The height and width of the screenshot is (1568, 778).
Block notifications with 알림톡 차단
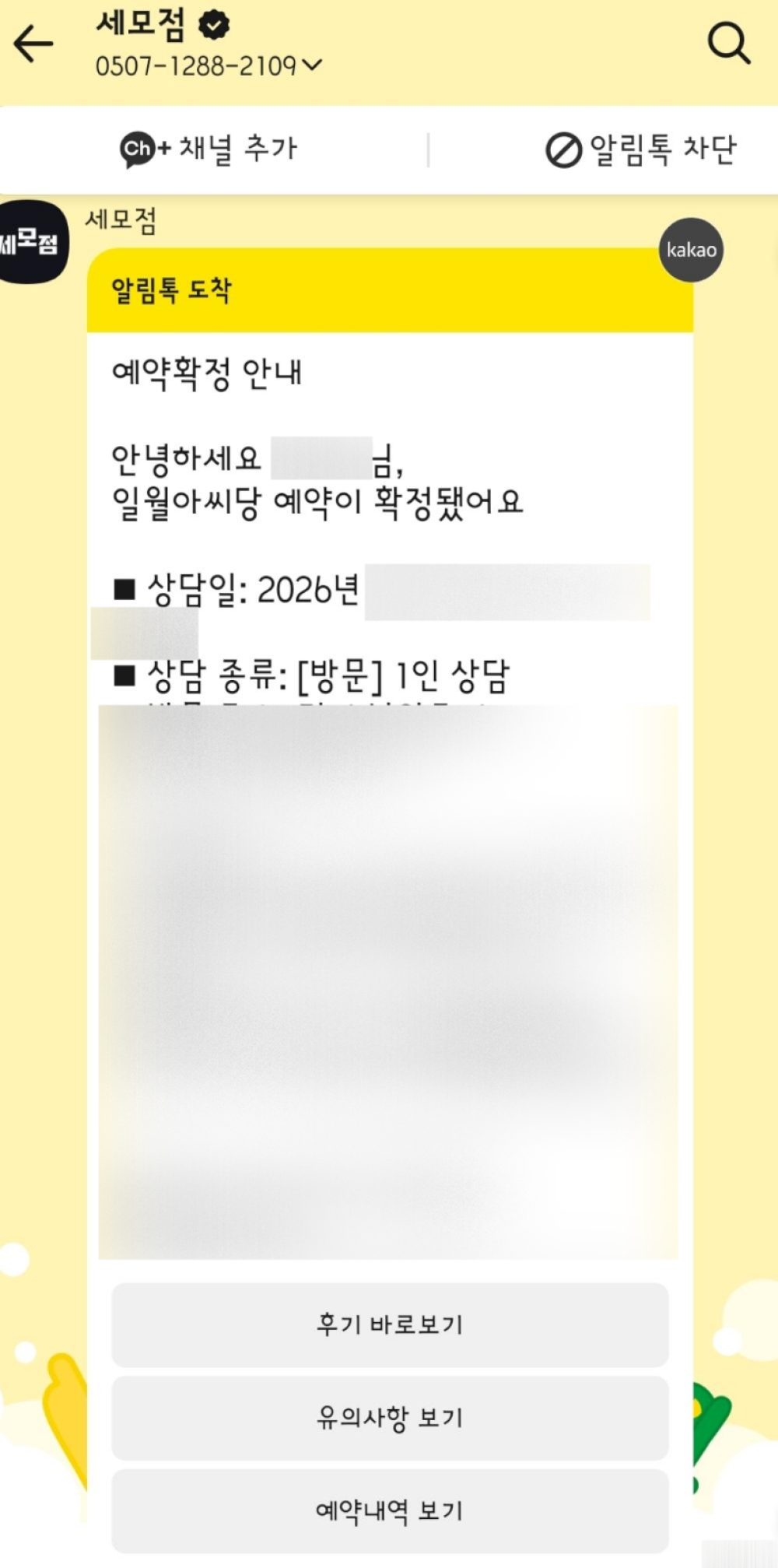click(x=641, y=150)
